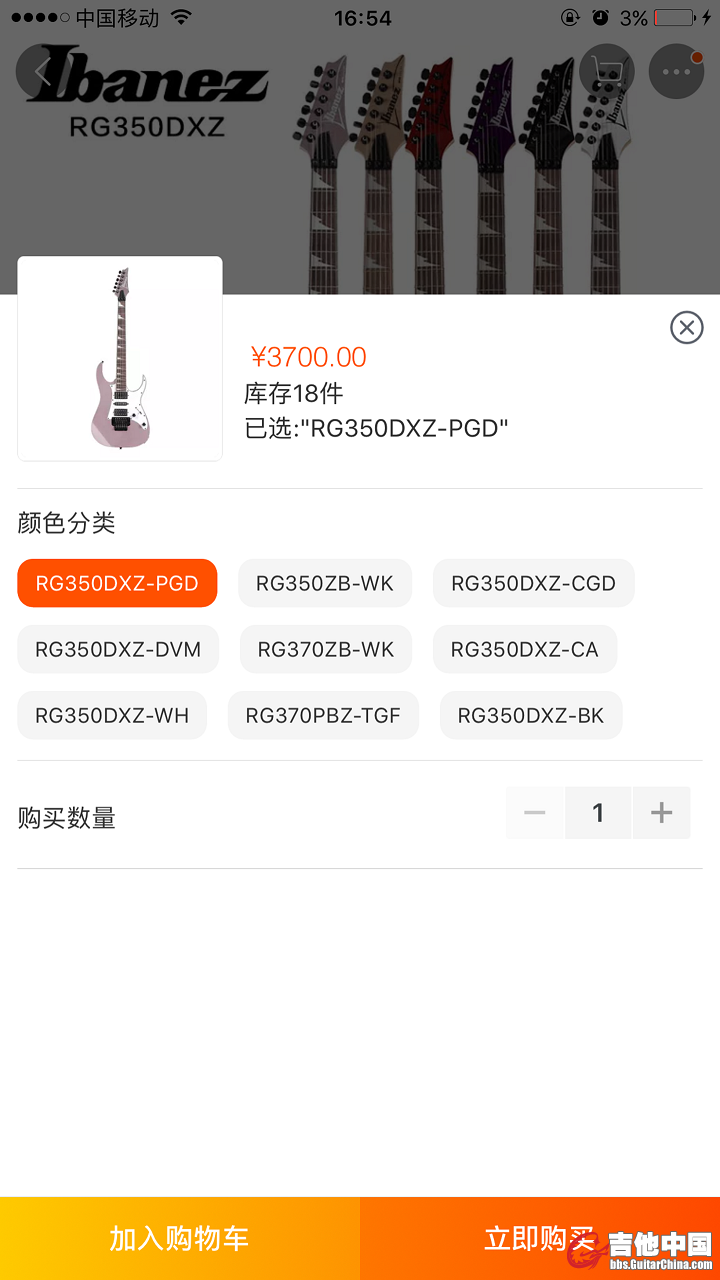
Task: Pick the RG350DXZ-WH option
Action: click(x=112, y=715)
